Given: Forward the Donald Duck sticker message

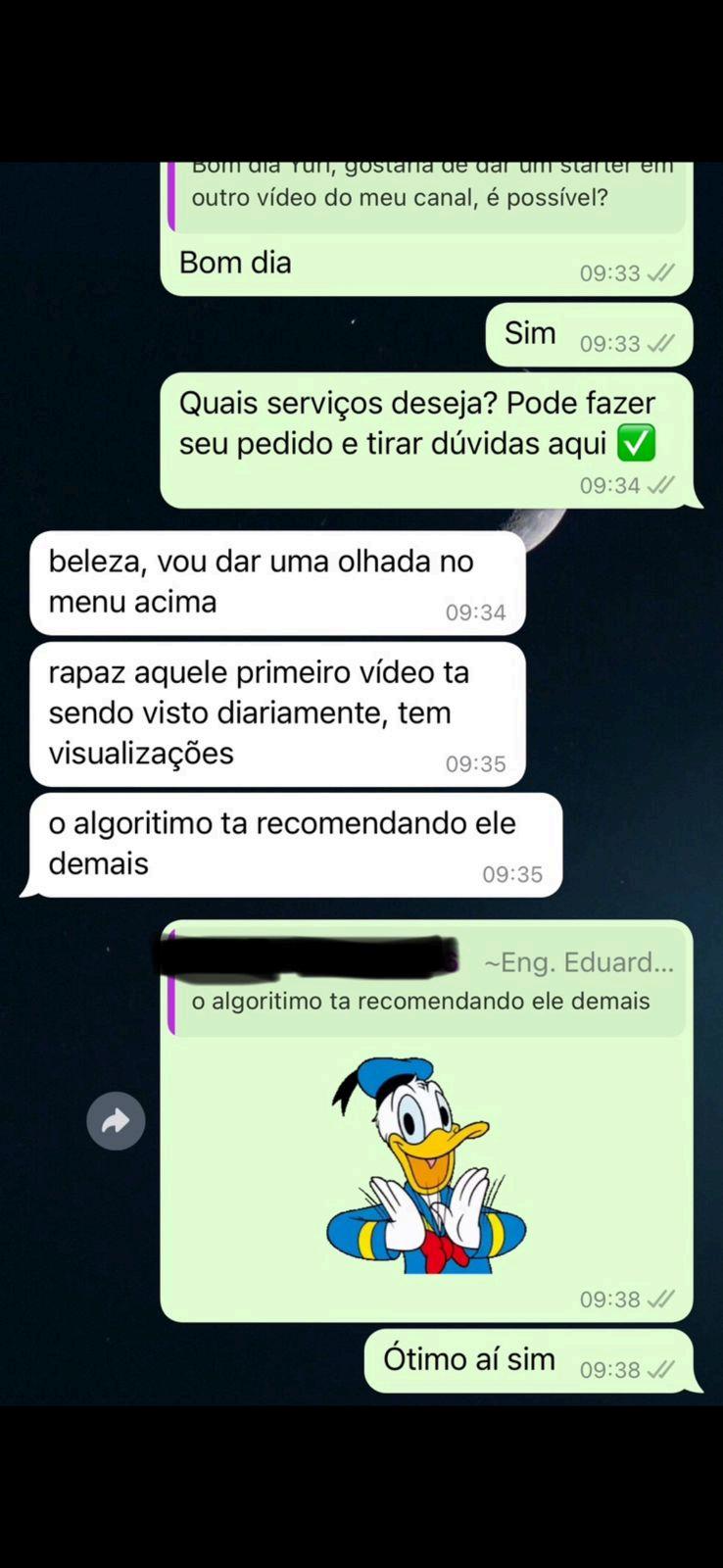Looking at the screenshot, I should coord(116,1120).
